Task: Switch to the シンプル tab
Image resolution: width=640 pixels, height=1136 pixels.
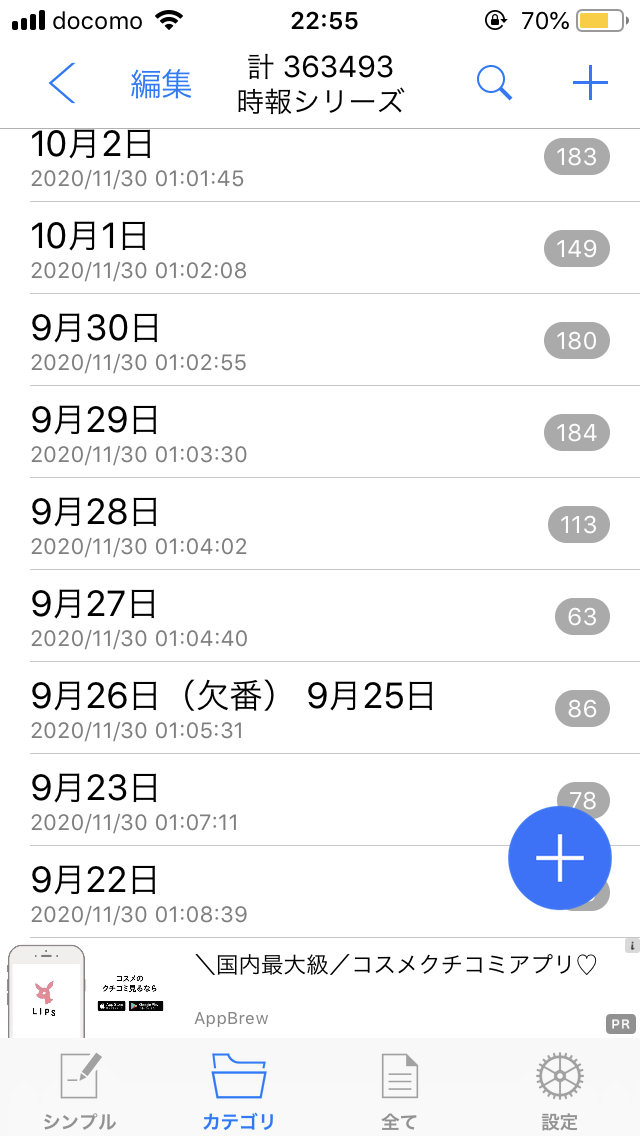Action: click(80, 1090)
